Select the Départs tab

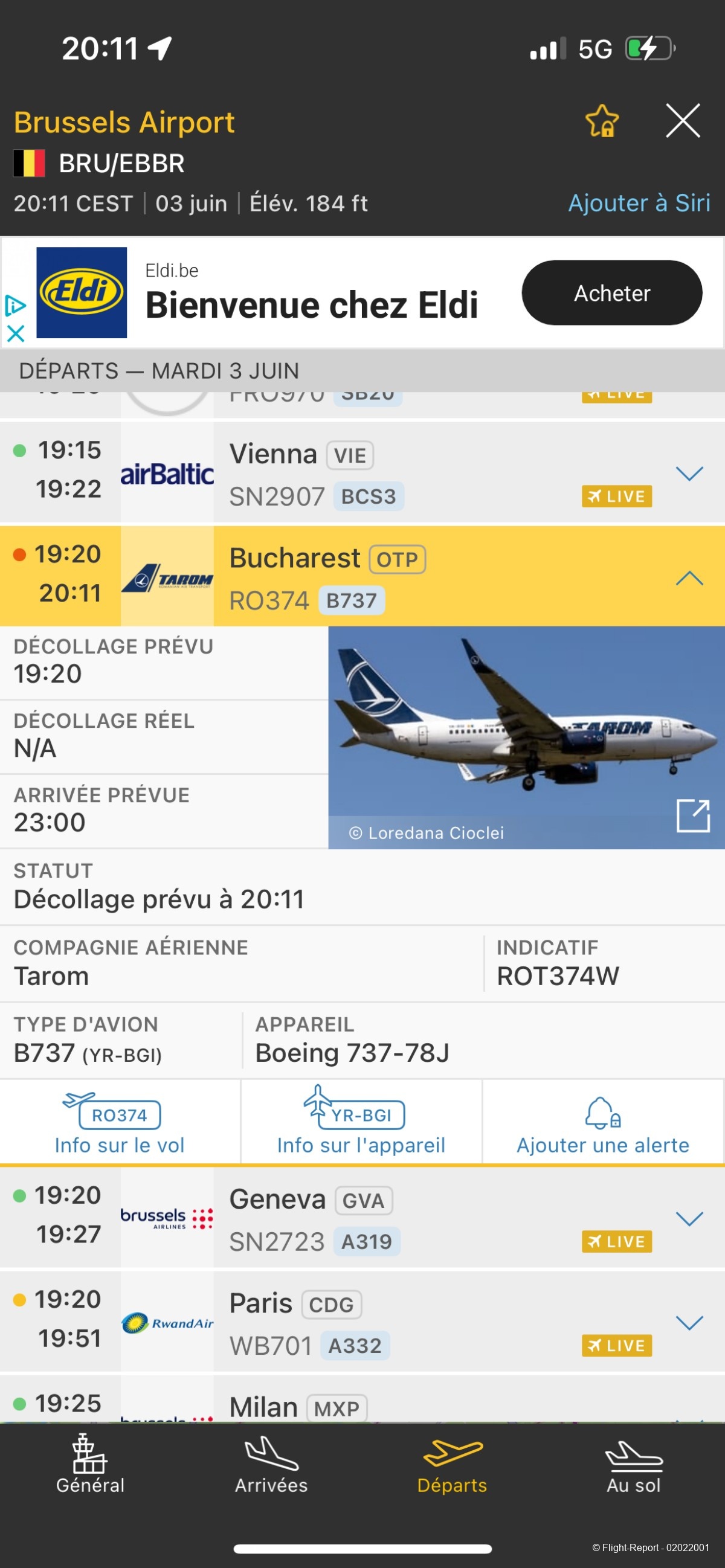(453, 1465)
